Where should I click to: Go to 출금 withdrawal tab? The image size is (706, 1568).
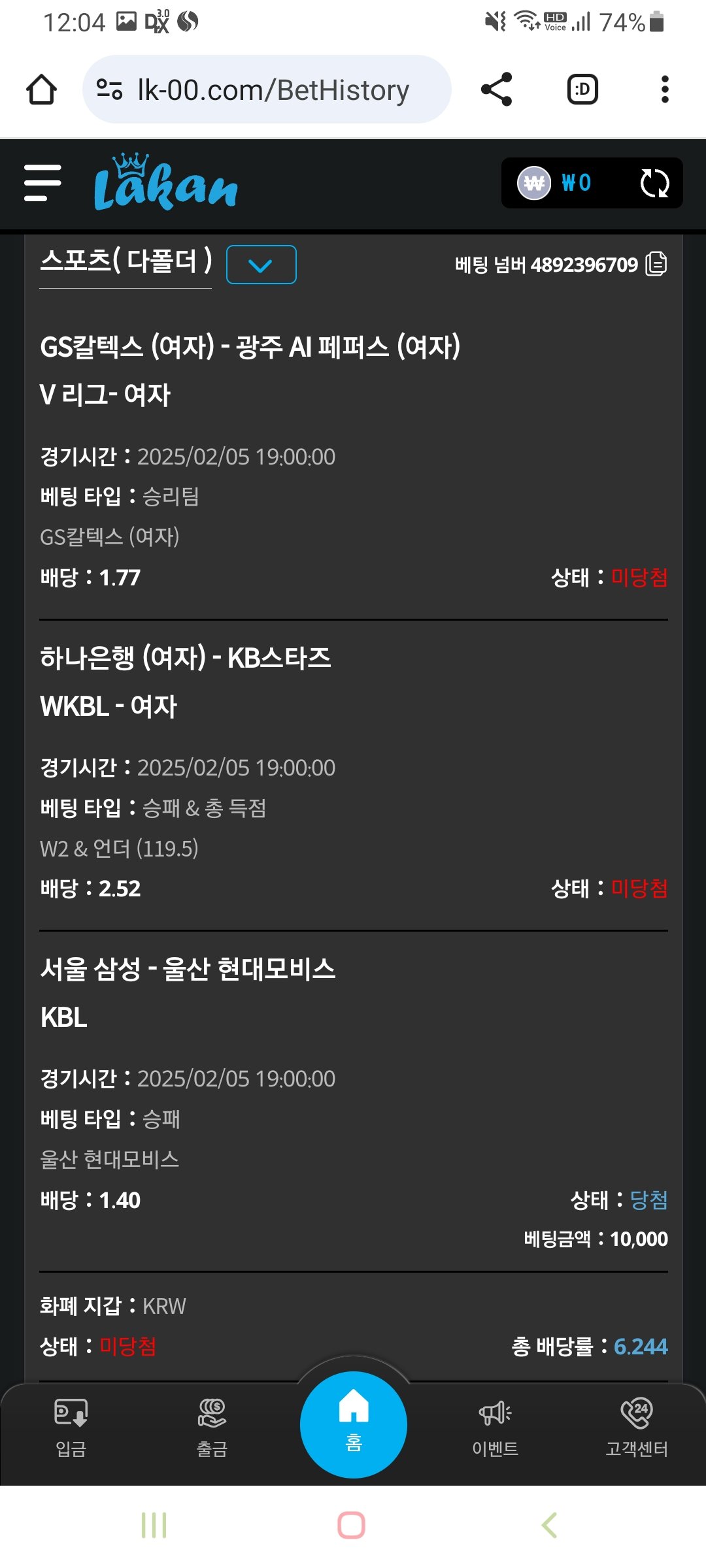[212, 1428]
